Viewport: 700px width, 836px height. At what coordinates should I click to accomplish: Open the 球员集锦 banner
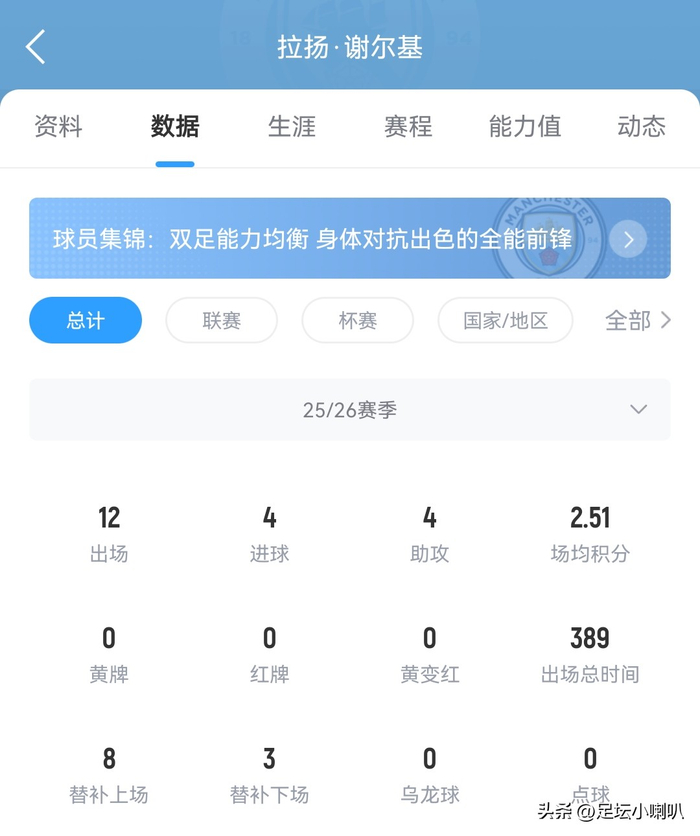(349, 239)
